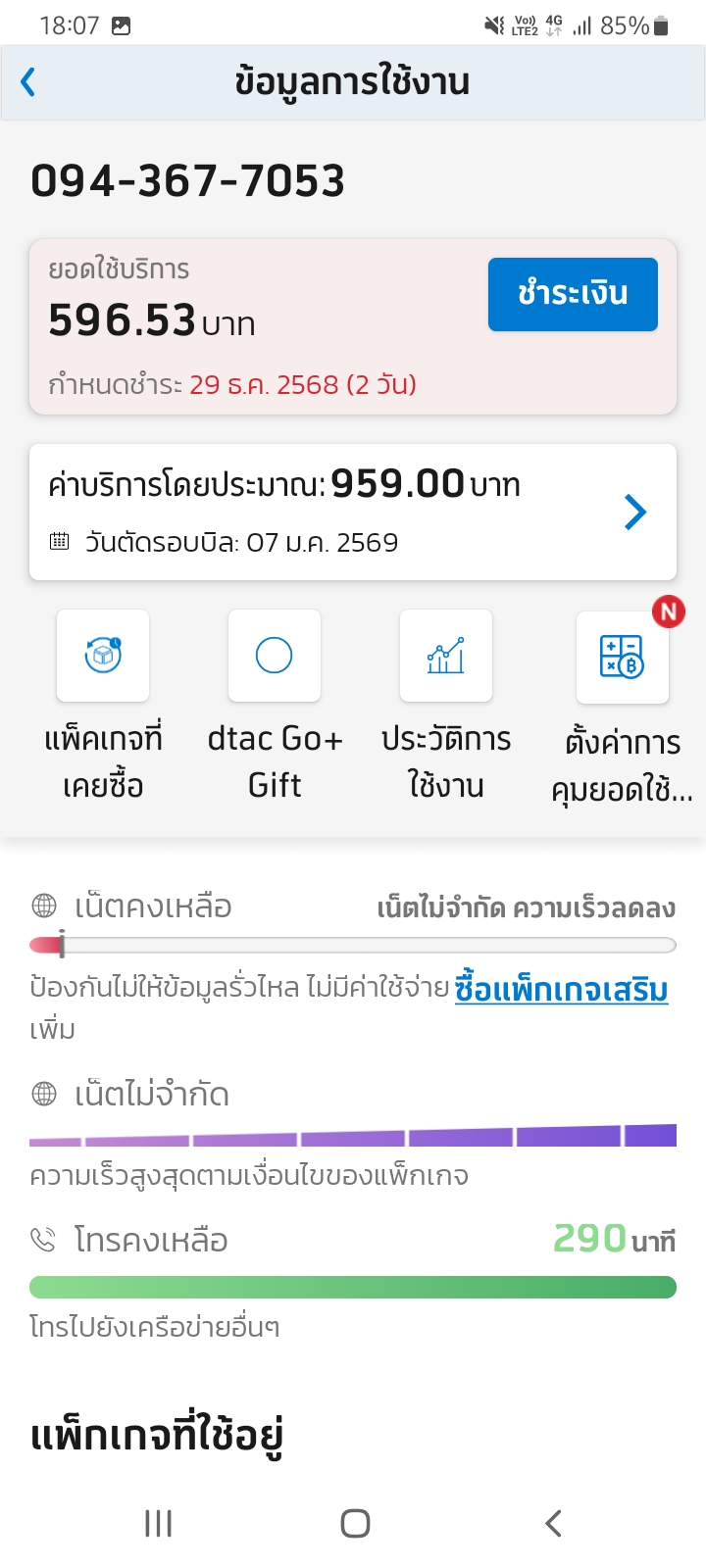The width and height of the screenshot is (706, 1568).
Task: Open ตั้งค่าการคุมยอดใช้ spending control settings
Action: point(623,658)
